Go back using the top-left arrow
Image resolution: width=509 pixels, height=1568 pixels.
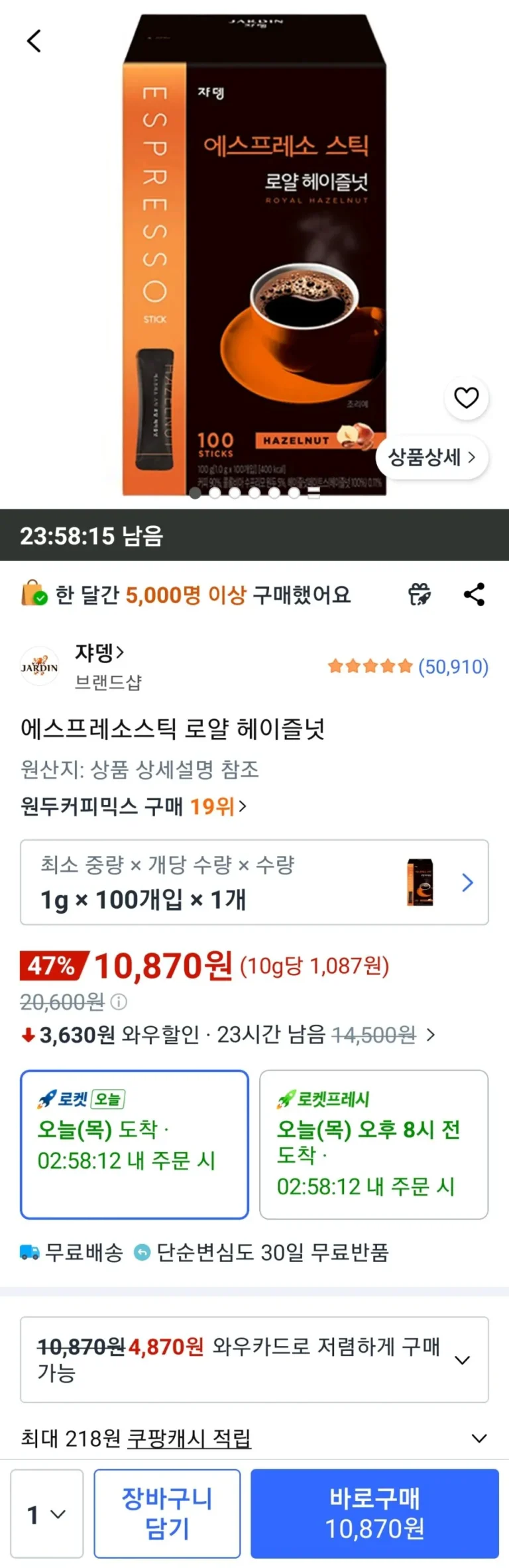pyautogui.click(x=34, y=41)
